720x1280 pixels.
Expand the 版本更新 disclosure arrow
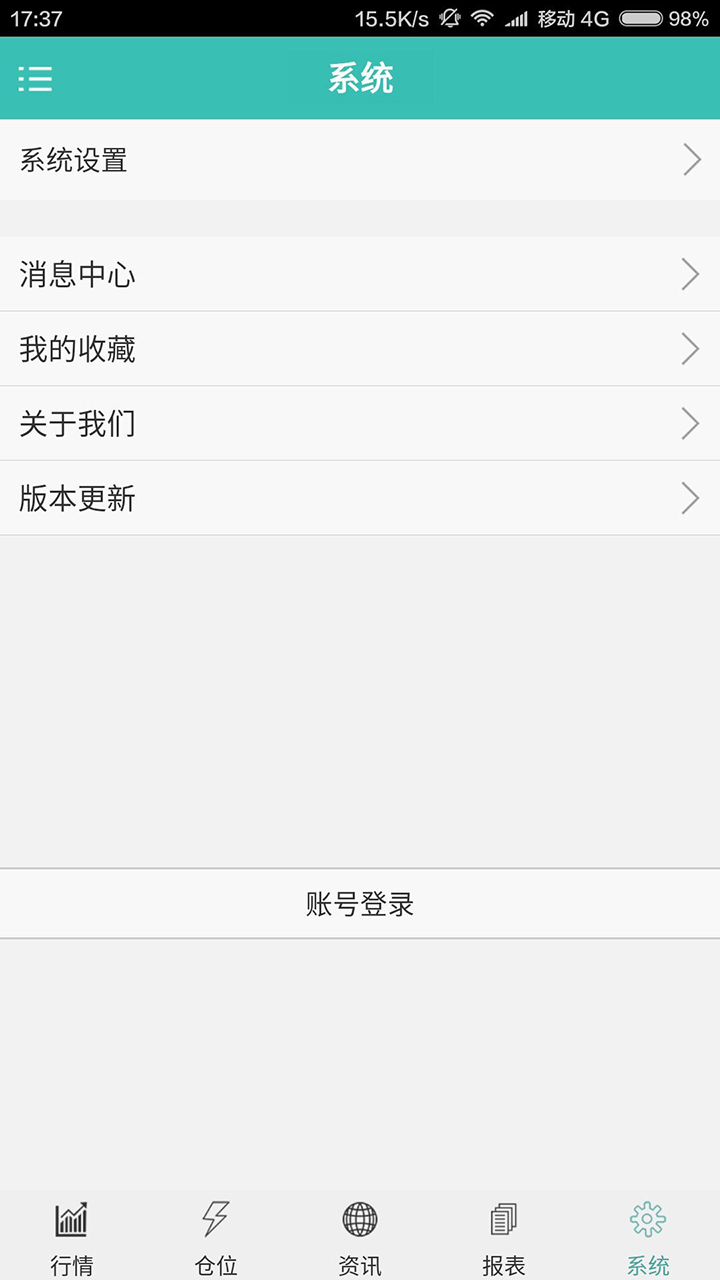point(690,497)
